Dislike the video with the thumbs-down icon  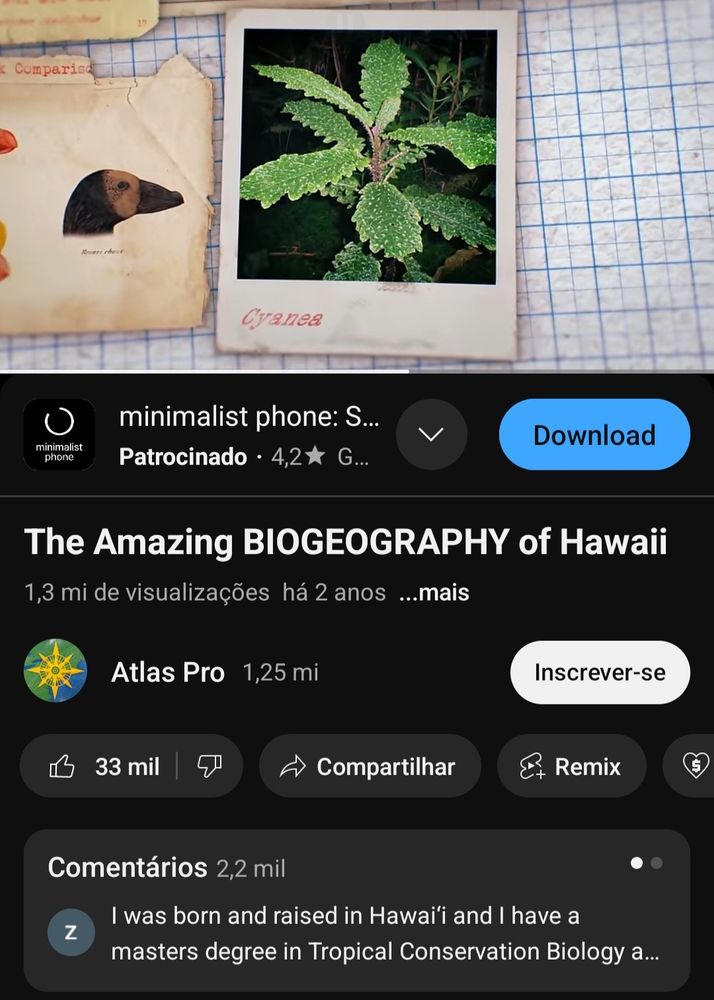click(x=209, y=766)
